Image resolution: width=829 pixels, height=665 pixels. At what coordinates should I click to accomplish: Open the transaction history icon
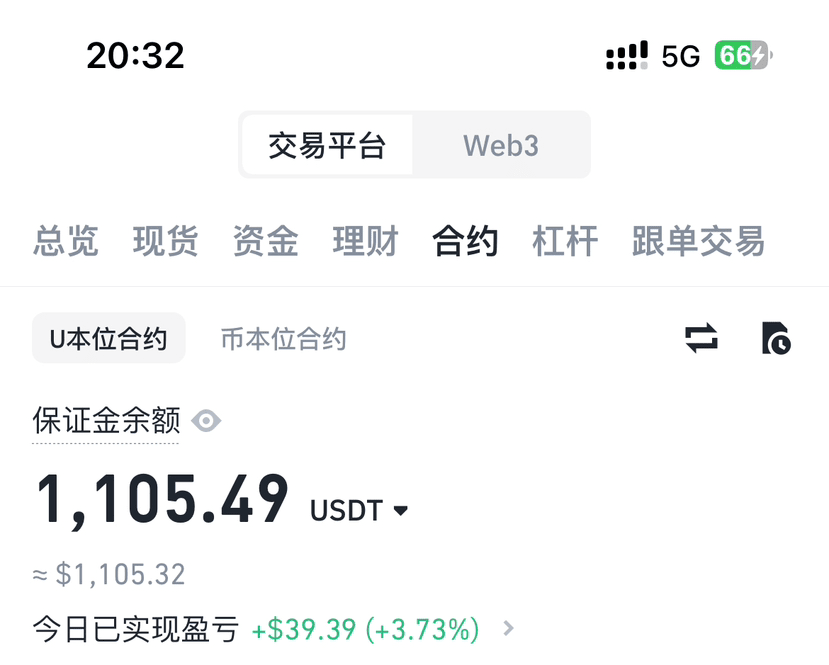pyautogui.click(x=775, y=338)
